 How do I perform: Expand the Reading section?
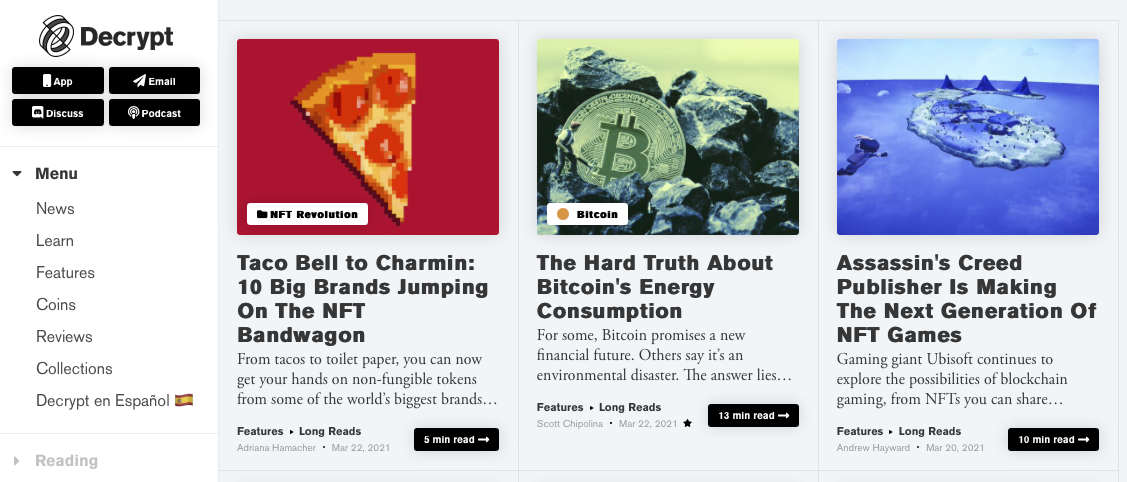pos(66,461)
